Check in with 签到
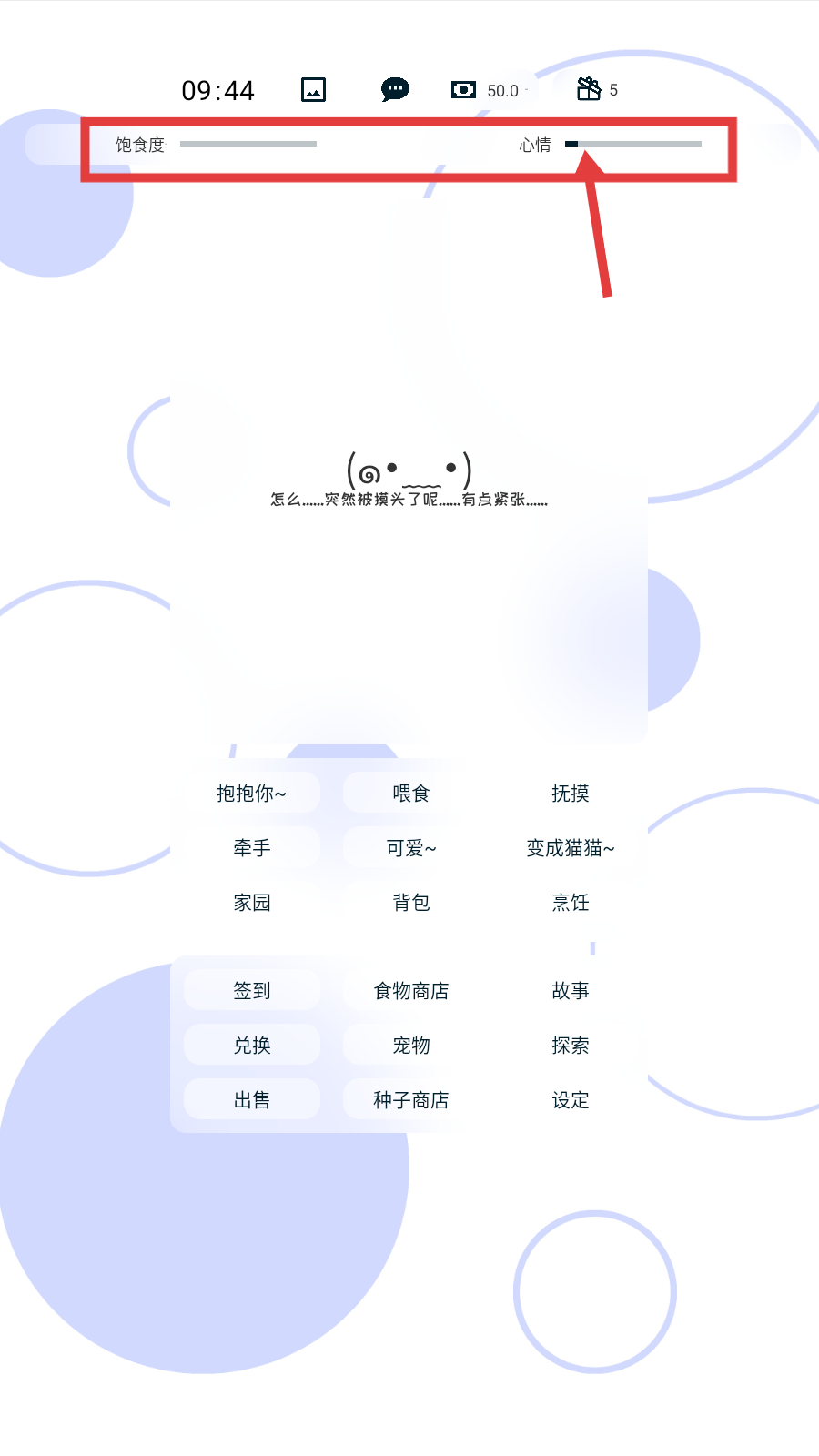 click(252, 991)
